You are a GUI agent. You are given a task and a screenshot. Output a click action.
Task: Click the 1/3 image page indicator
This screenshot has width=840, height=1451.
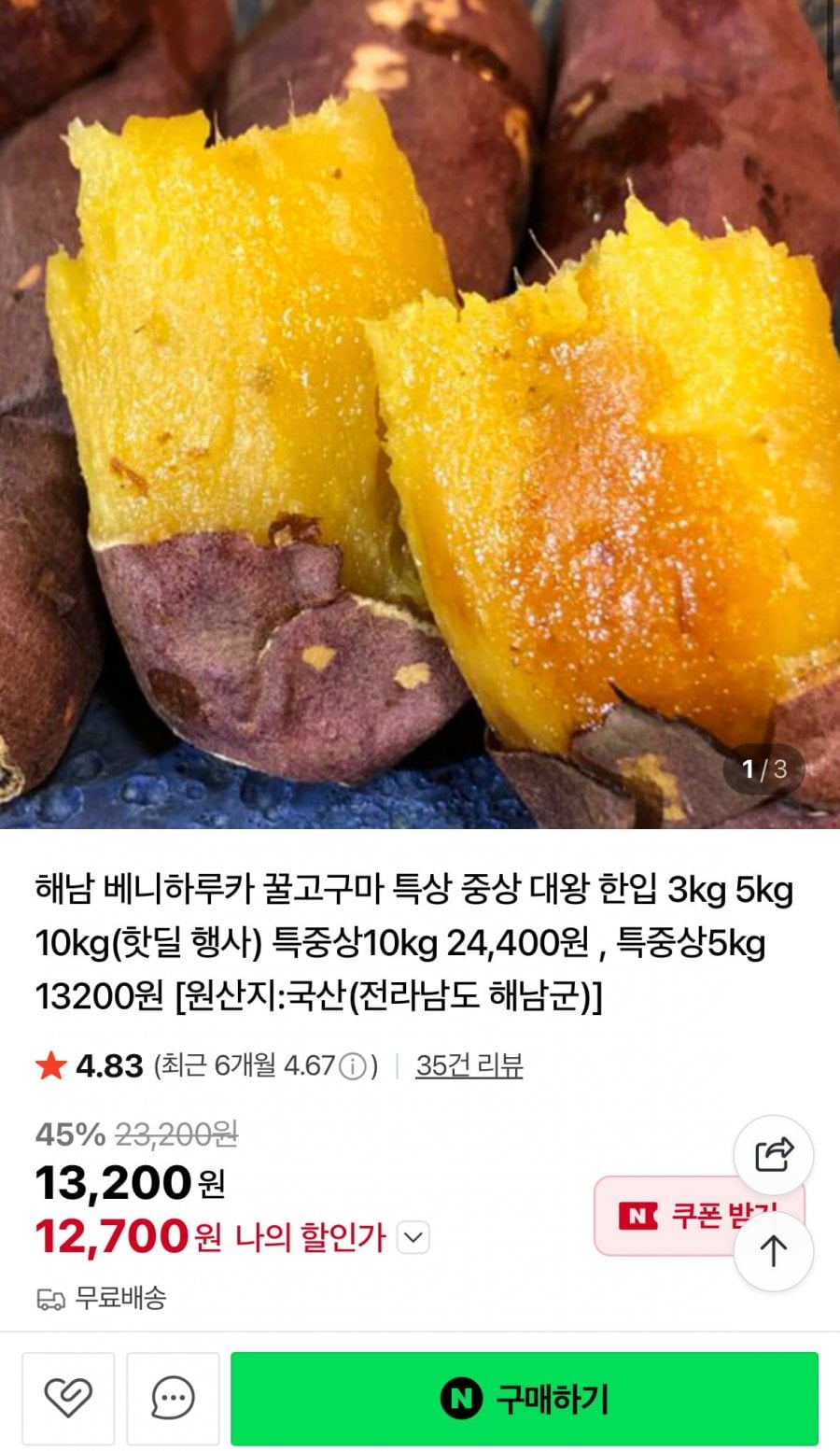pos(763,768)
